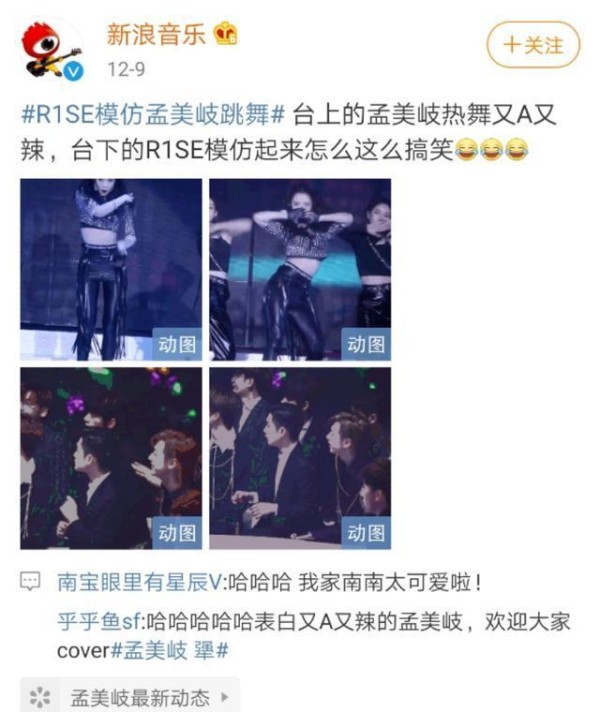View the first GIF of the solo dancer
The image size is (600, 712).
111,269
